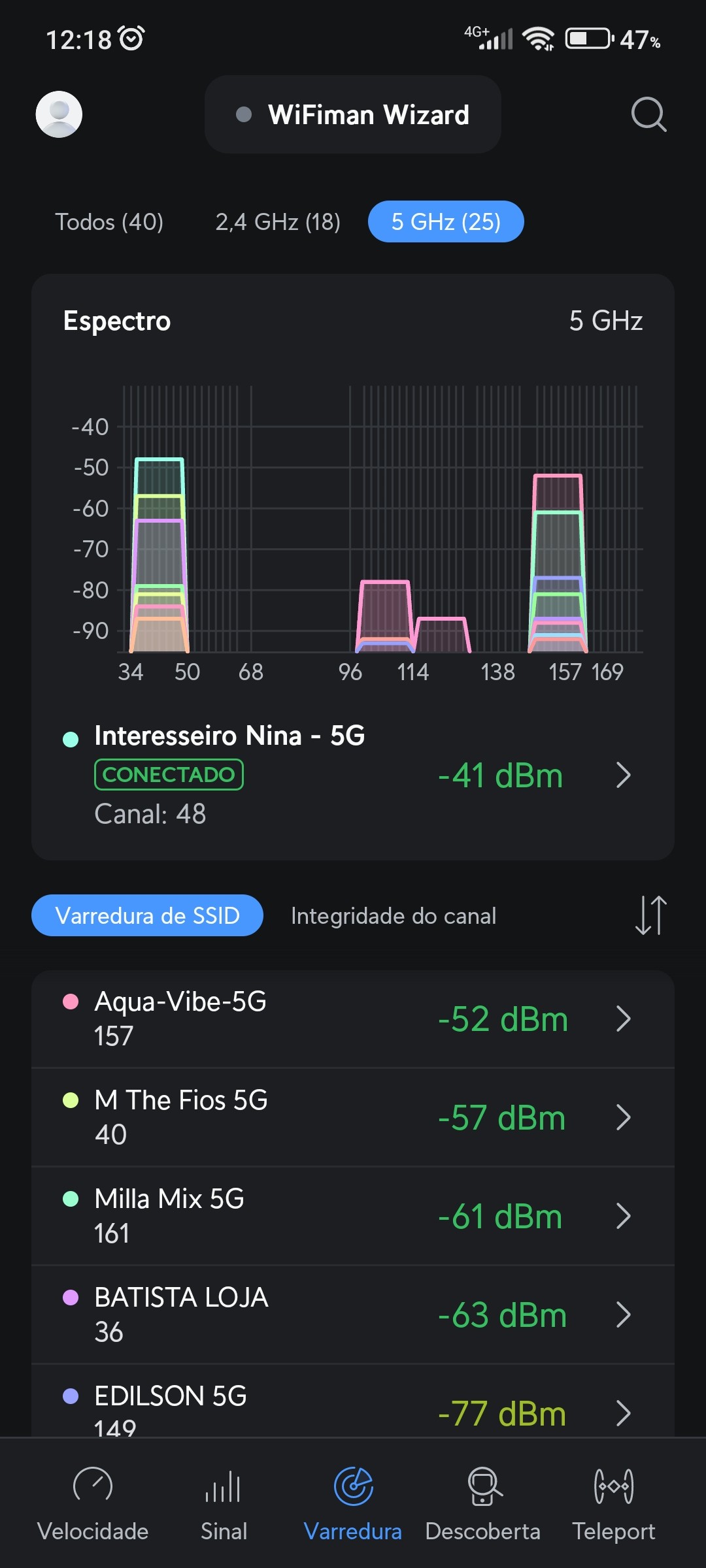Tap the WiFiman Wizard device selector
The image size is (706, 1568).
coord(353,114)
